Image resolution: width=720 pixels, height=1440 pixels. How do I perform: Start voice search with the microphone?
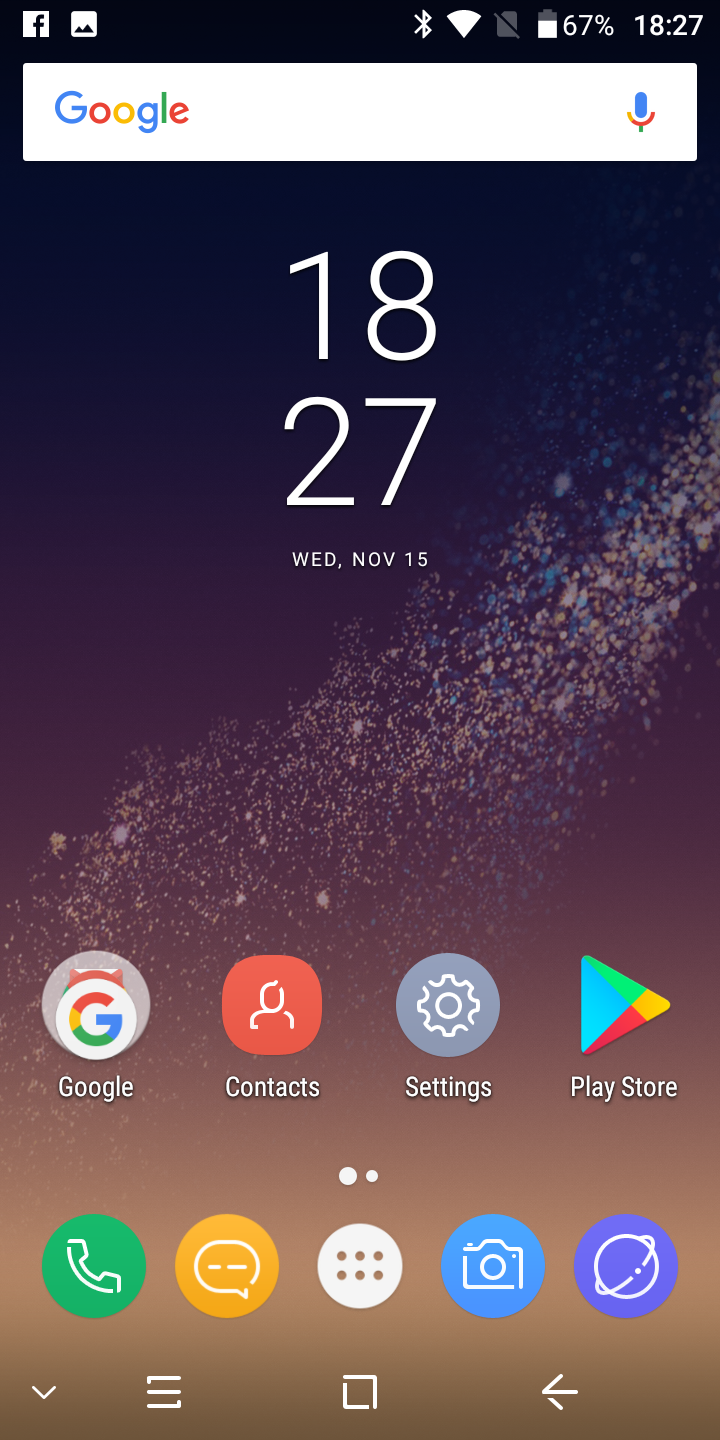click(641, 112)
